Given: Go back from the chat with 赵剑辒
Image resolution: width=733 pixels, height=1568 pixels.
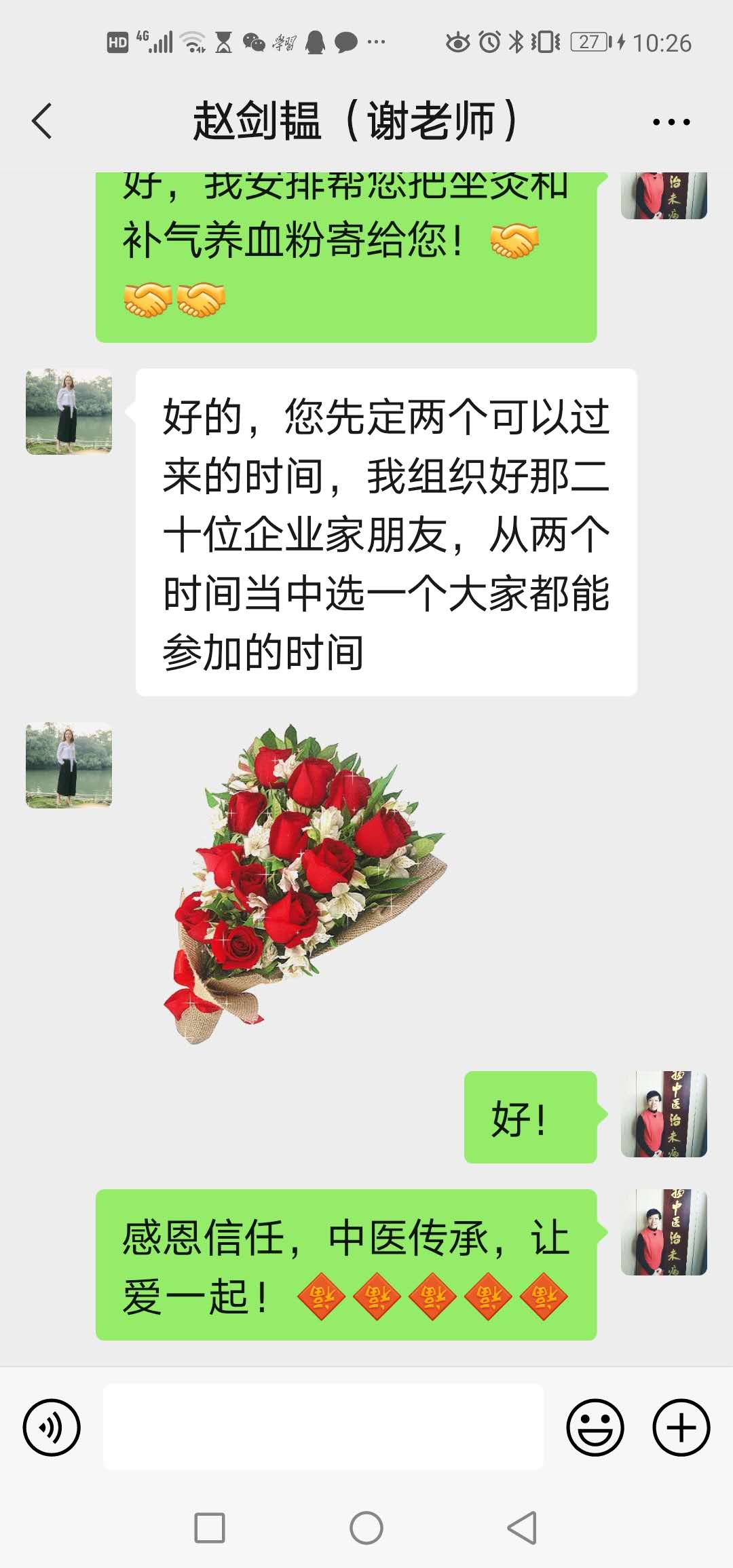Looking at the screenshot, I should [42, 122].
